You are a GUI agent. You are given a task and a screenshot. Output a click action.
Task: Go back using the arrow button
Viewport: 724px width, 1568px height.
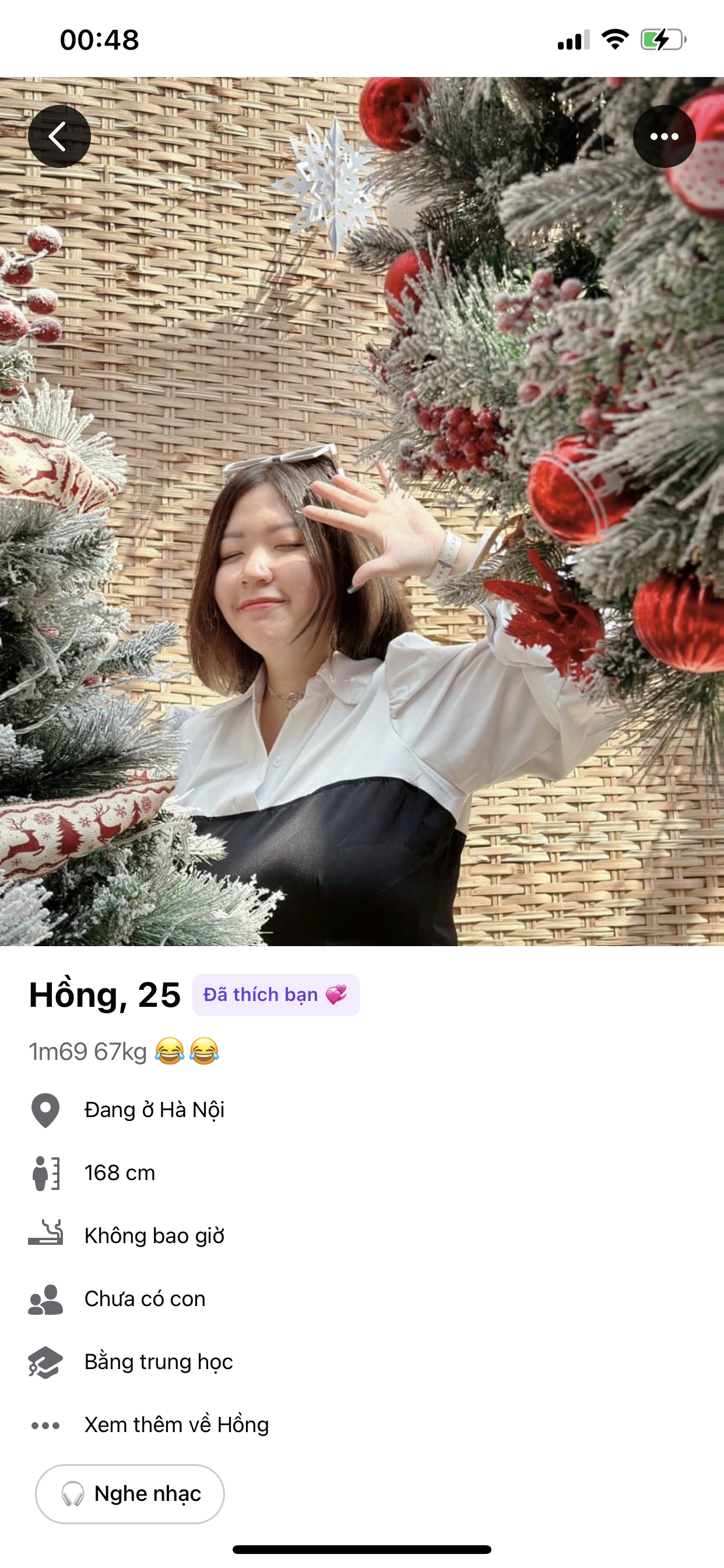(59, 136)
